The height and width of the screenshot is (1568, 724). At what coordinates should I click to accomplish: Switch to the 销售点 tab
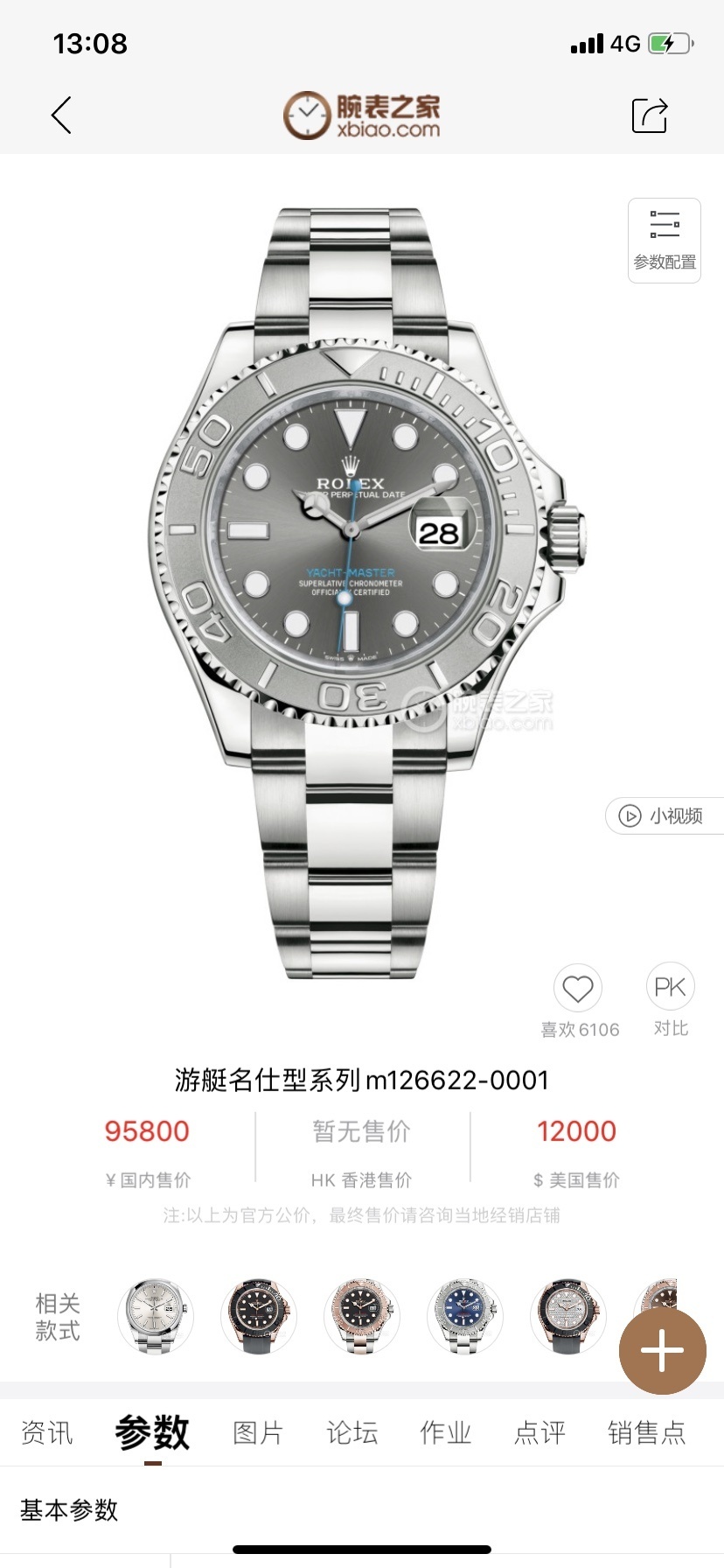[646, 1433]
